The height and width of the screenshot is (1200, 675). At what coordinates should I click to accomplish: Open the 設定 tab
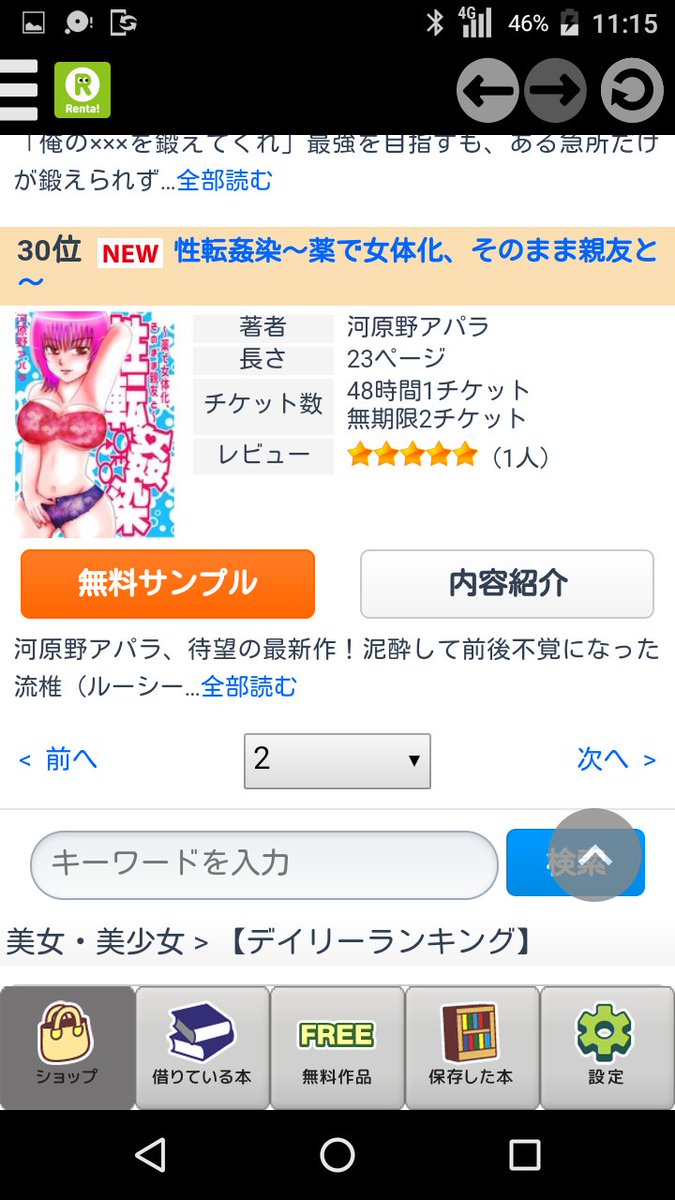coord(606,1047)
